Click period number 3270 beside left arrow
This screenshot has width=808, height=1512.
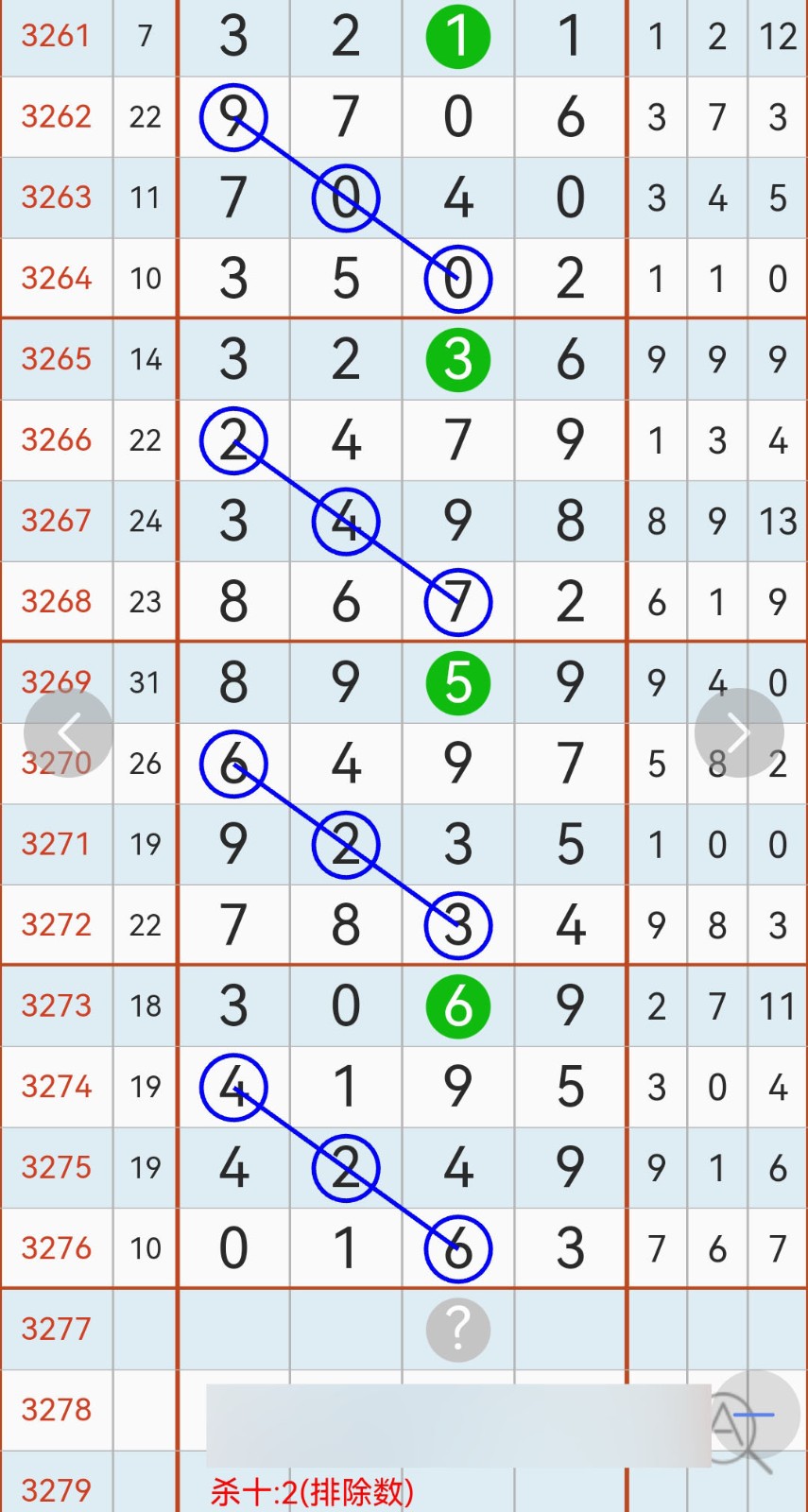point(54,764)
